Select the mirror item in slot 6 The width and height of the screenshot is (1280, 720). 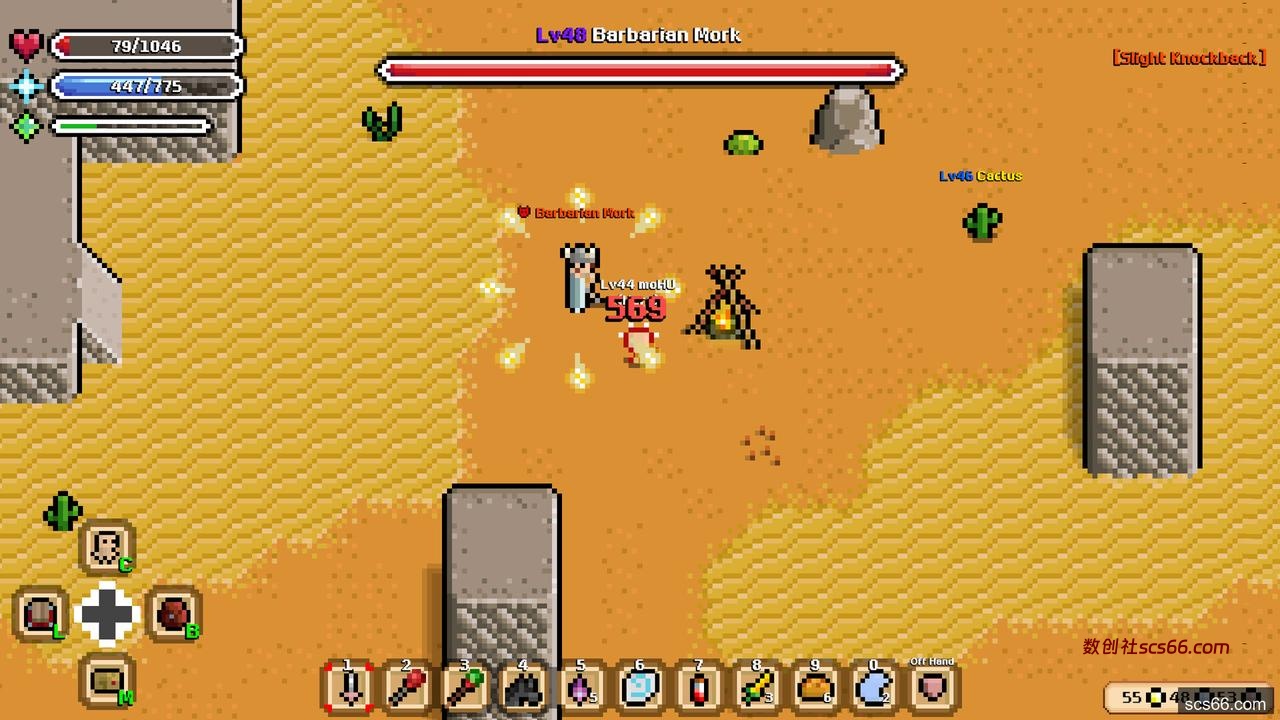(640, 688)
